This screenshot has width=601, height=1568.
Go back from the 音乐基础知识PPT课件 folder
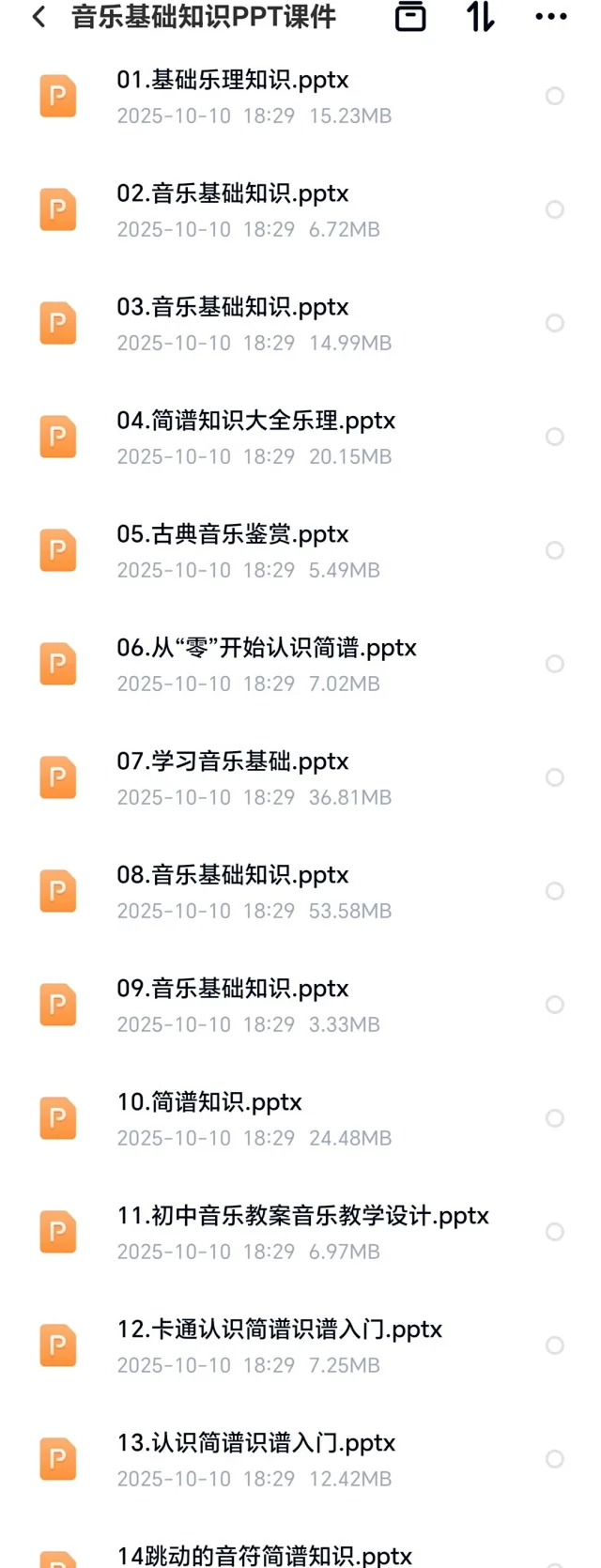pos(39,17)
